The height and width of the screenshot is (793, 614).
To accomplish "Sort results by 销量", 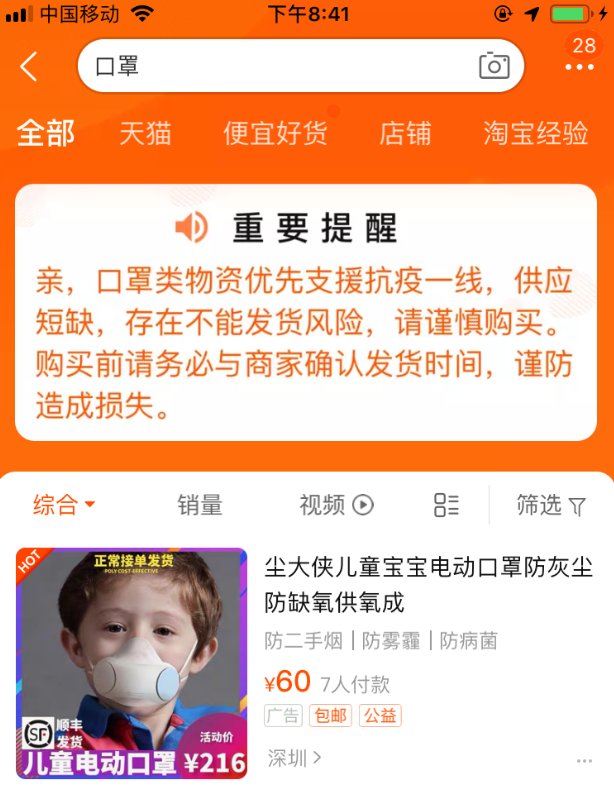I will (200, 505).
